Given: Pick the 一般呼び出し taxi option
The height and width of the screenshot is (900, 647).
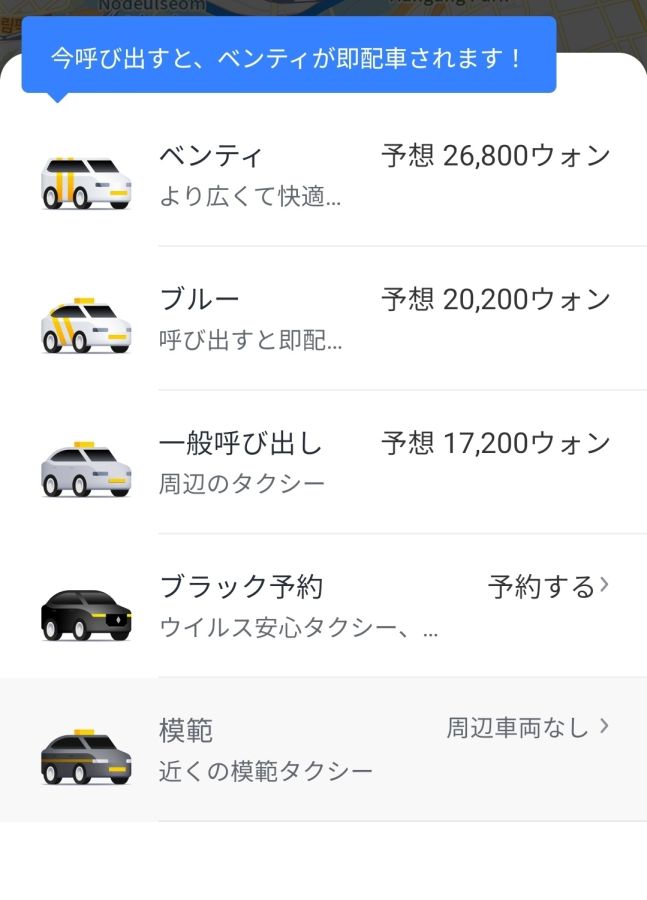Looking at the screenshot, I should coord(323,462).
